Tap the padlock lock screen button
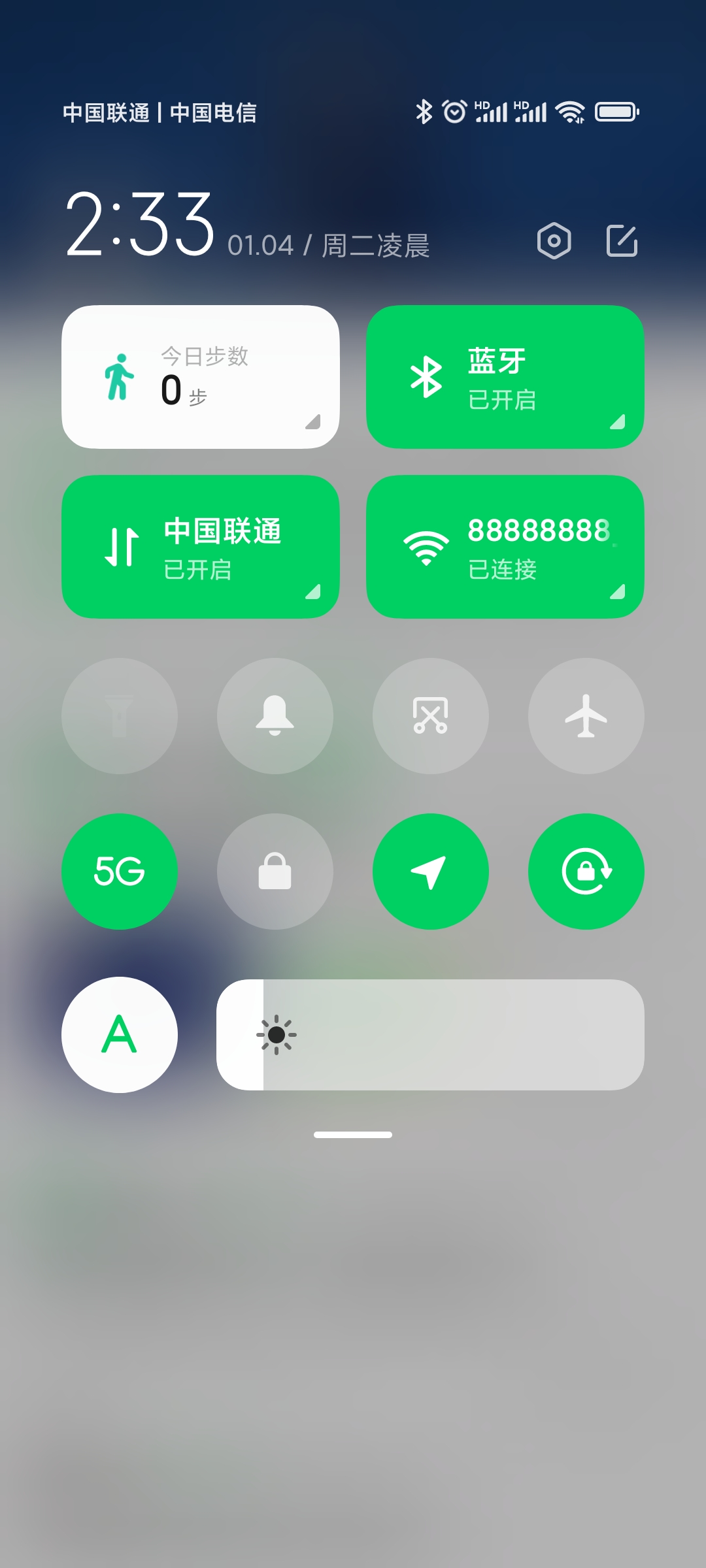The width and height of the screenshot is (706, 1568). pos(275,872)
